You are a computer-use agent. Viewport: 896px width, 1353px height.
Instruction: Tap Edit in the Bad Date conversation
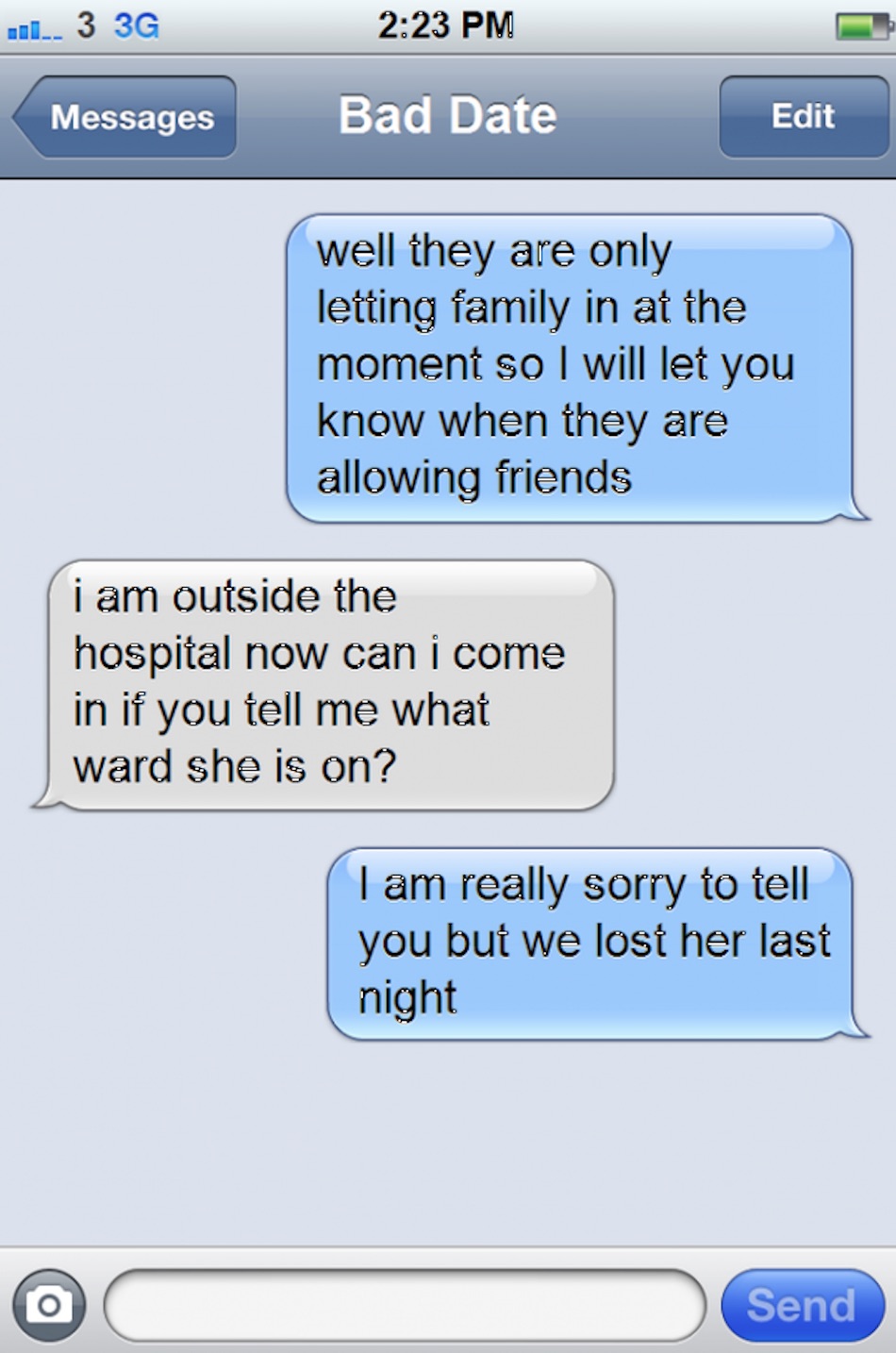pyautogui.click(x=803, y=117)
